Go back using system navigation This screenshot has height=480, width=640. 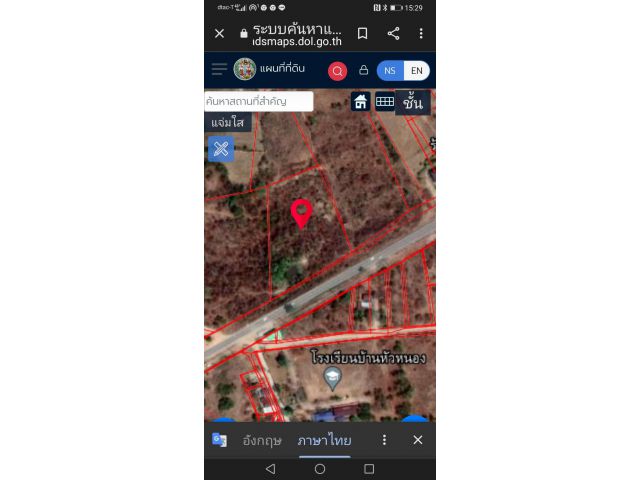270,469
